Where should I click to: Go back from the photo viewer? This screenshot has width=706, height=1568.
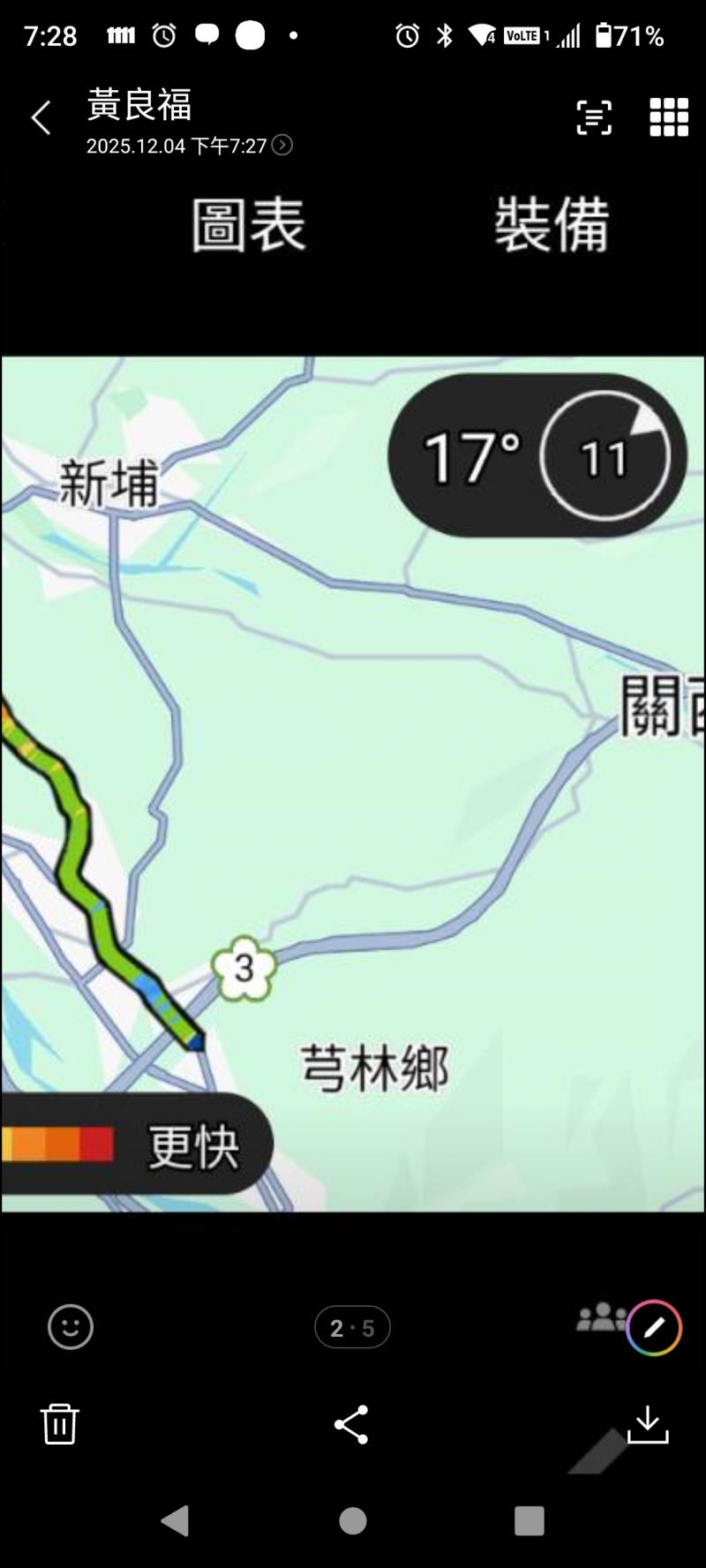(x=41, y=117)
